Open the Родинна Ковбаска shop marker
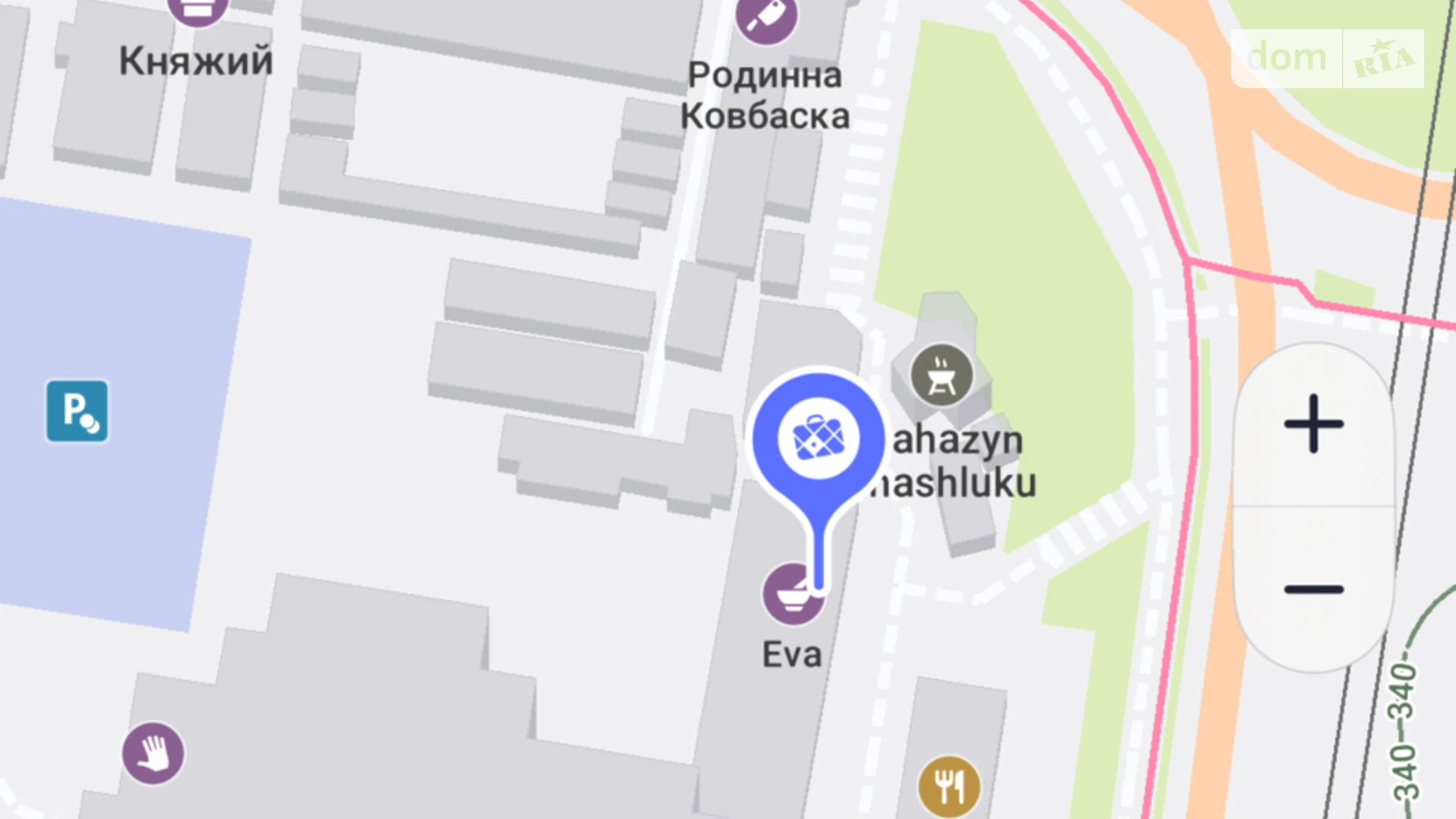Viewport: 1456px width, 819px height. point(765,19)
